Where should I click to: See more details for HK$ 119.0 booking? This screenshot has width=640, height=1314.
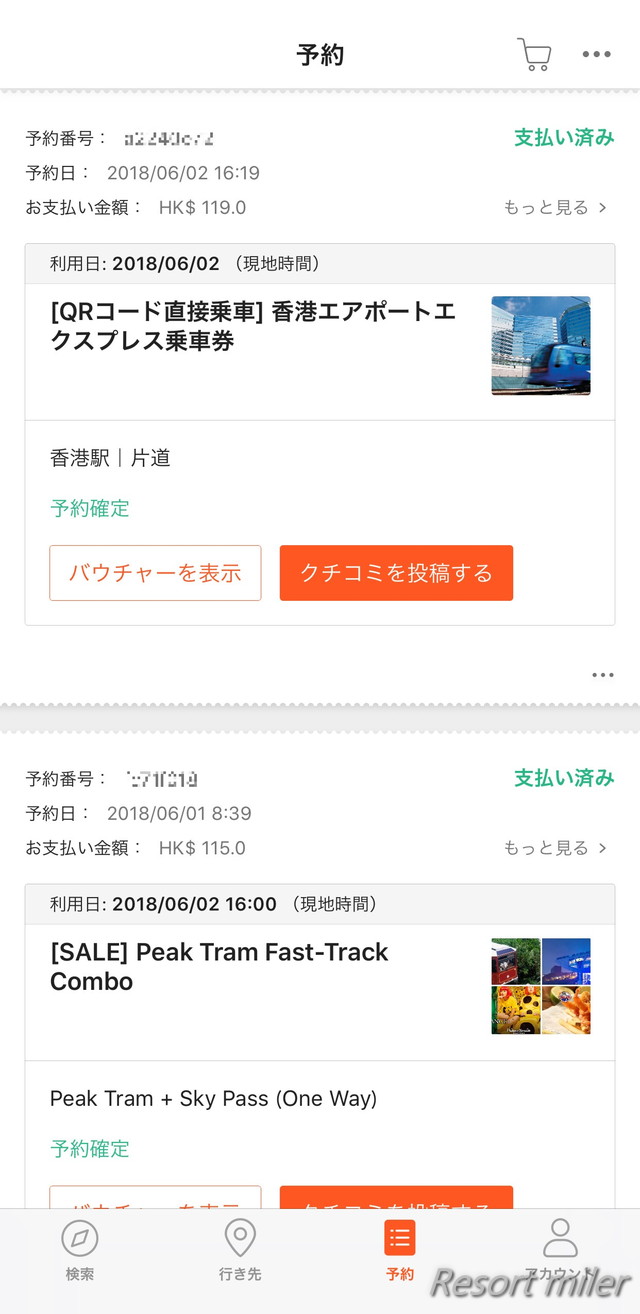555,208
